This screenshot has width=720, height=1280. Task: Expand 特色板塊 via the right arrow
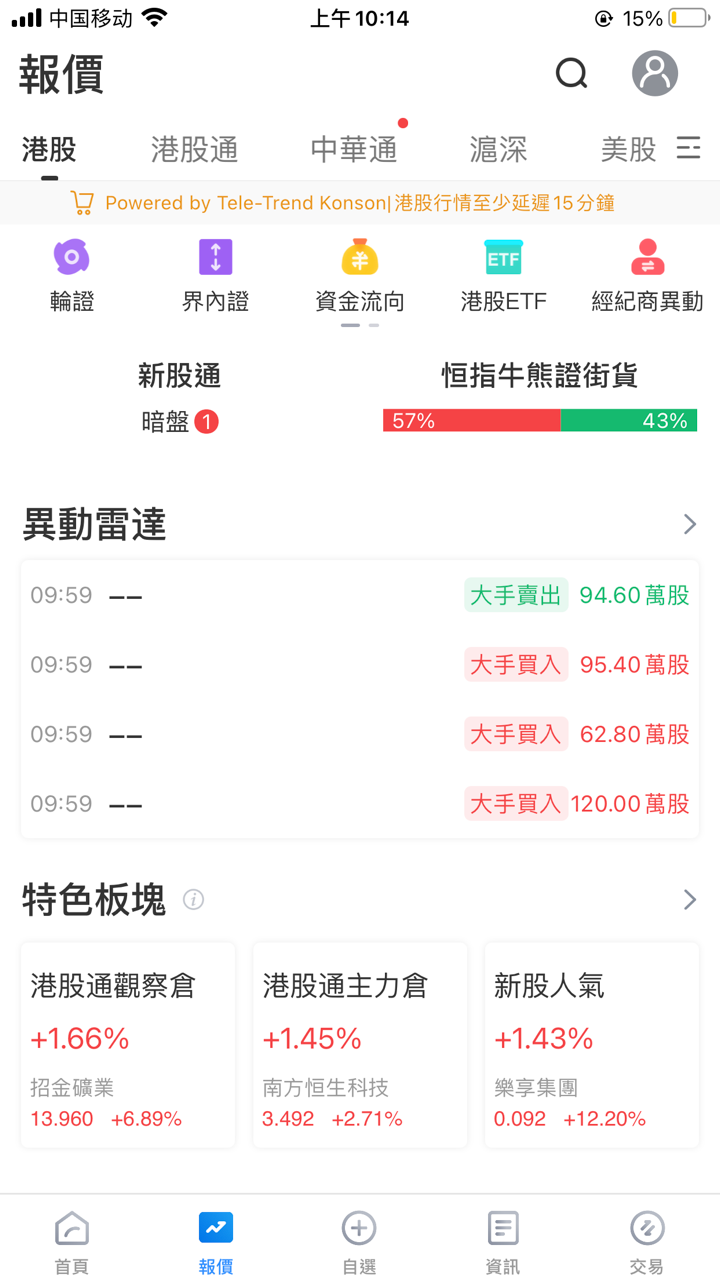click(x=688, y=899)
